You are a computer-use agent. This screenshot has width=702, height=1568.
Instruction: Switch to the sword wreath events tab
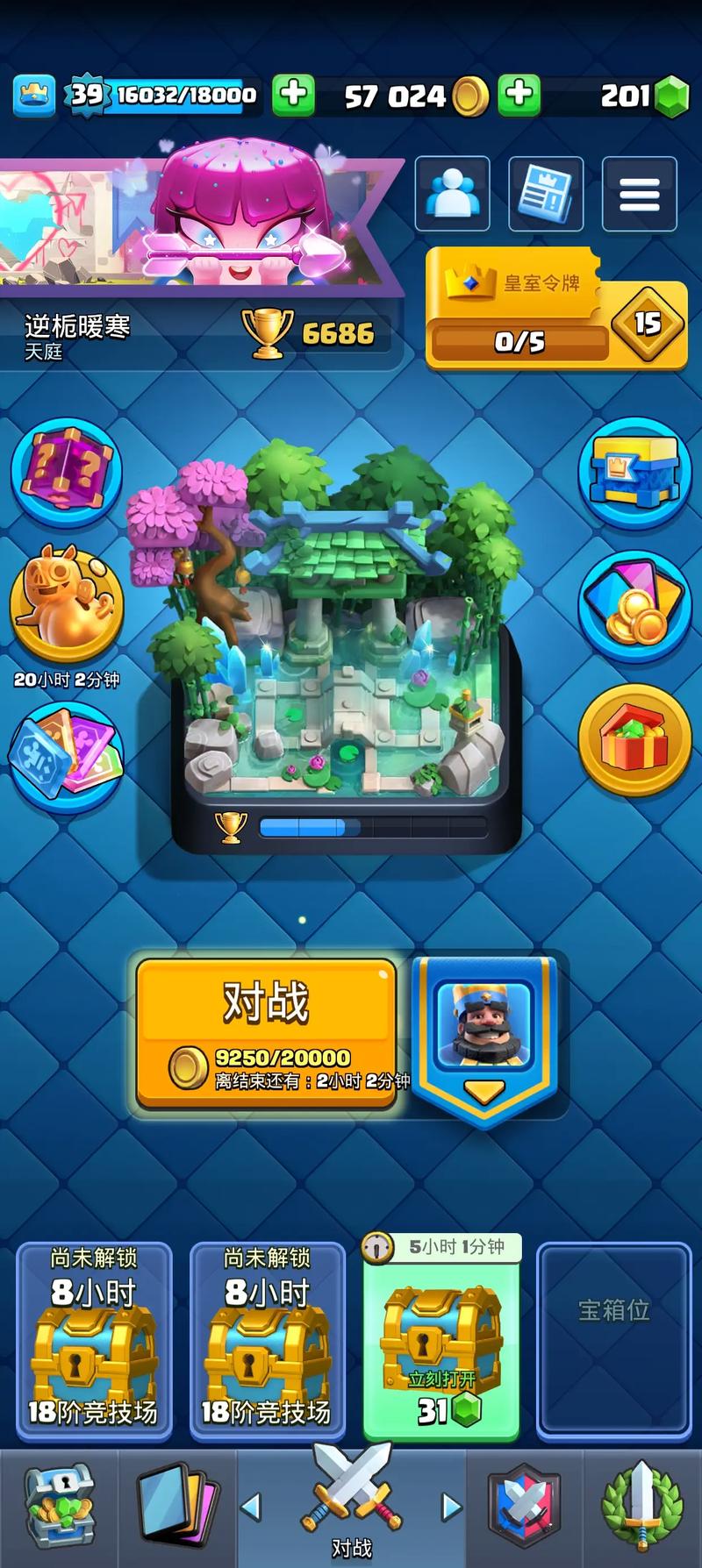click(x=641, y=1507)
